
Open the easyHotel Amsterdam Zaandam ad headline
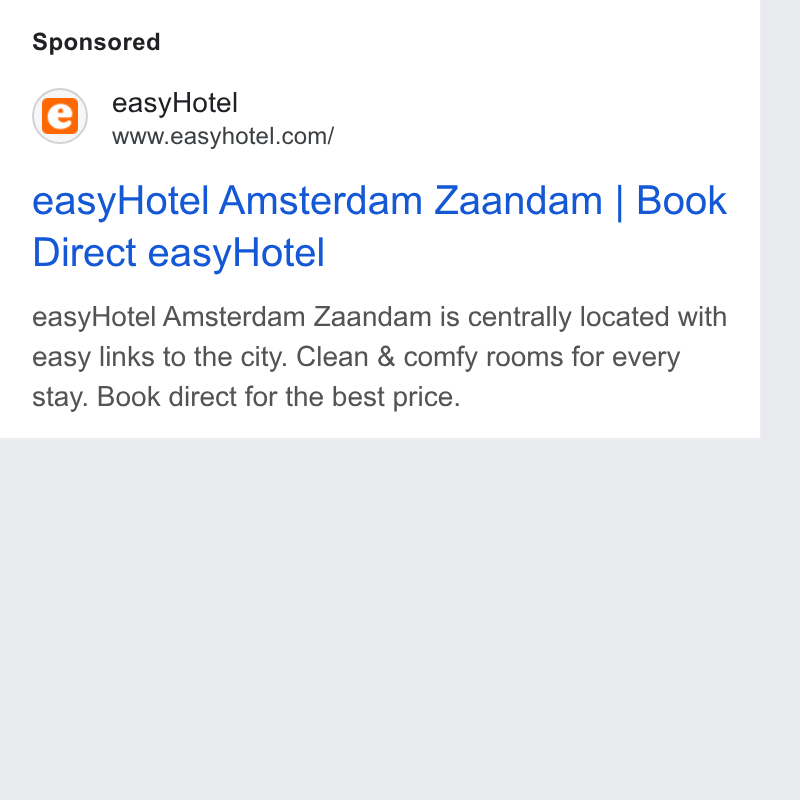[x=379, y=226]
